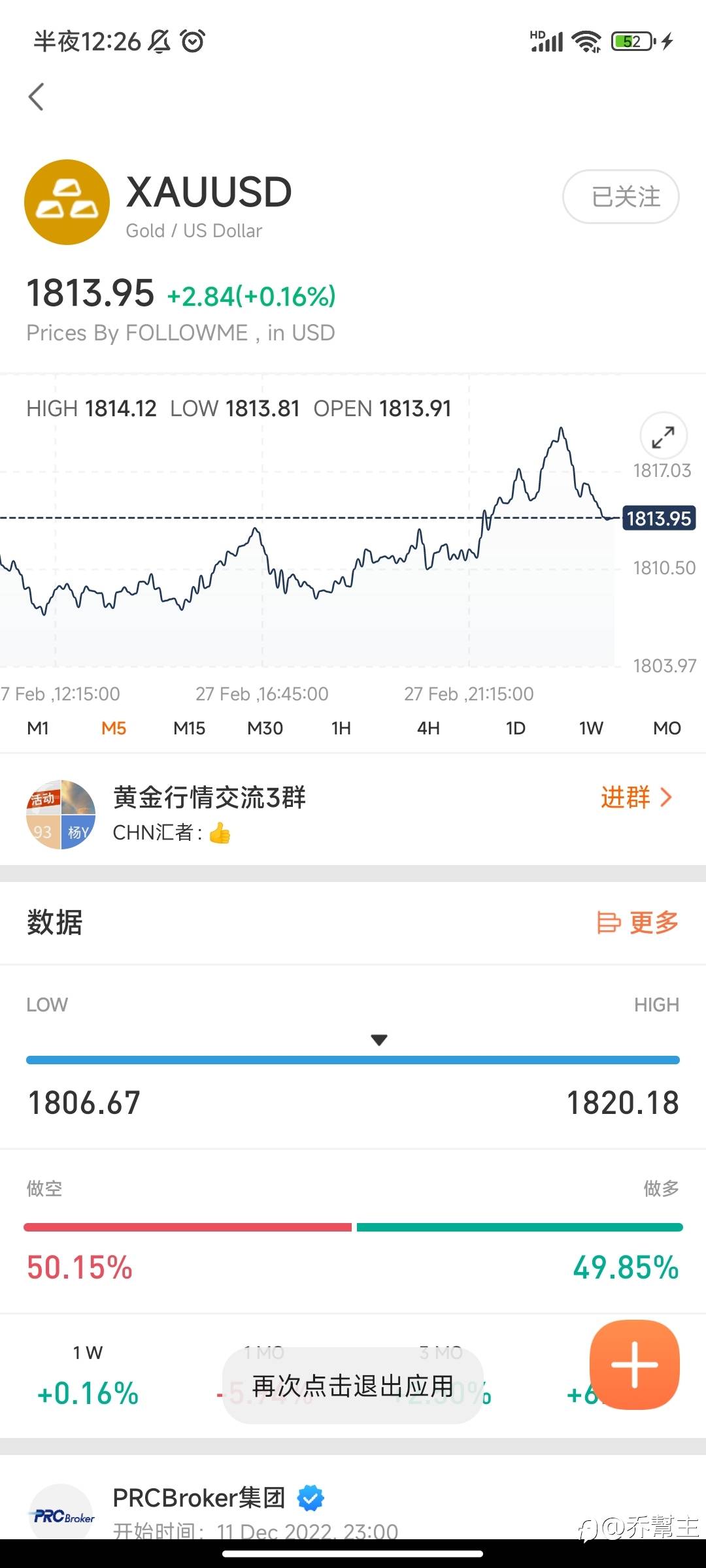Select the M30 timeframe

tap(265, 728)
